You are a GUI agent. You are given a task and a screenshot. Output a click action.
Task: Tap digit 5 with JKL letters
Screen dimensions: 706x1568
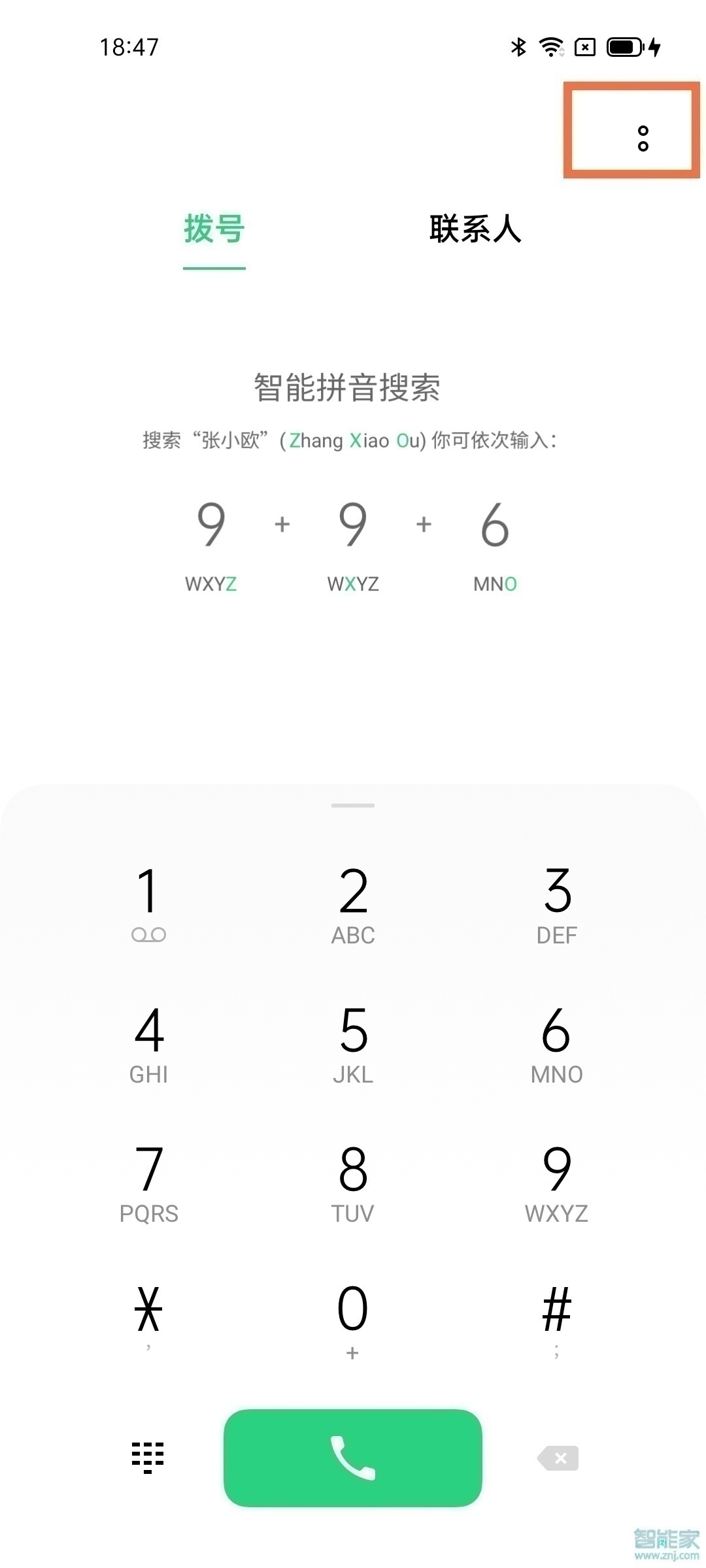point(353,1039)
